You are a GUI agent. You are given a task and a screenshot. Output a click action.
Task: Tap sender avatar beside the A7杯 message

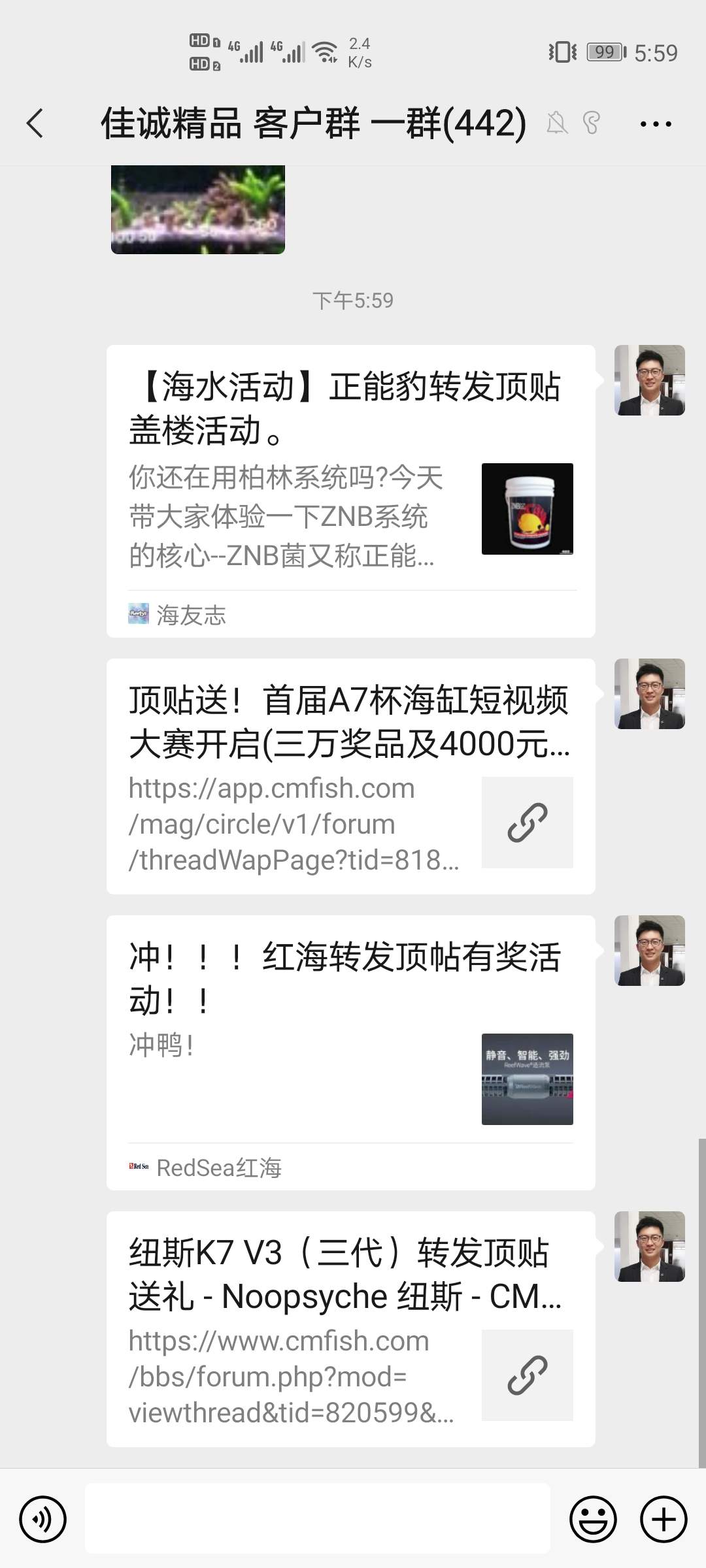pos(649,694)
